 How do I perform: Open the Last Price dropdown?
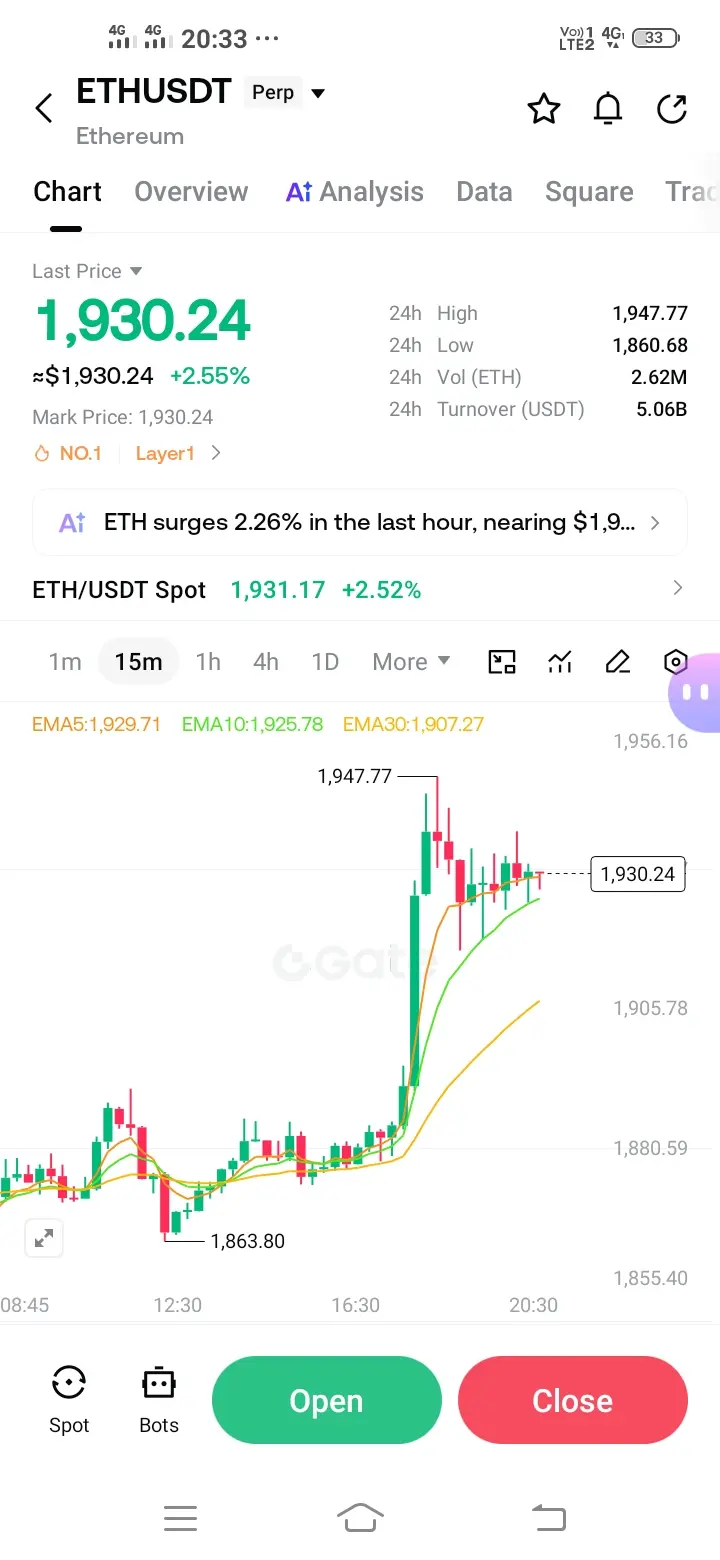click(87, 271)
